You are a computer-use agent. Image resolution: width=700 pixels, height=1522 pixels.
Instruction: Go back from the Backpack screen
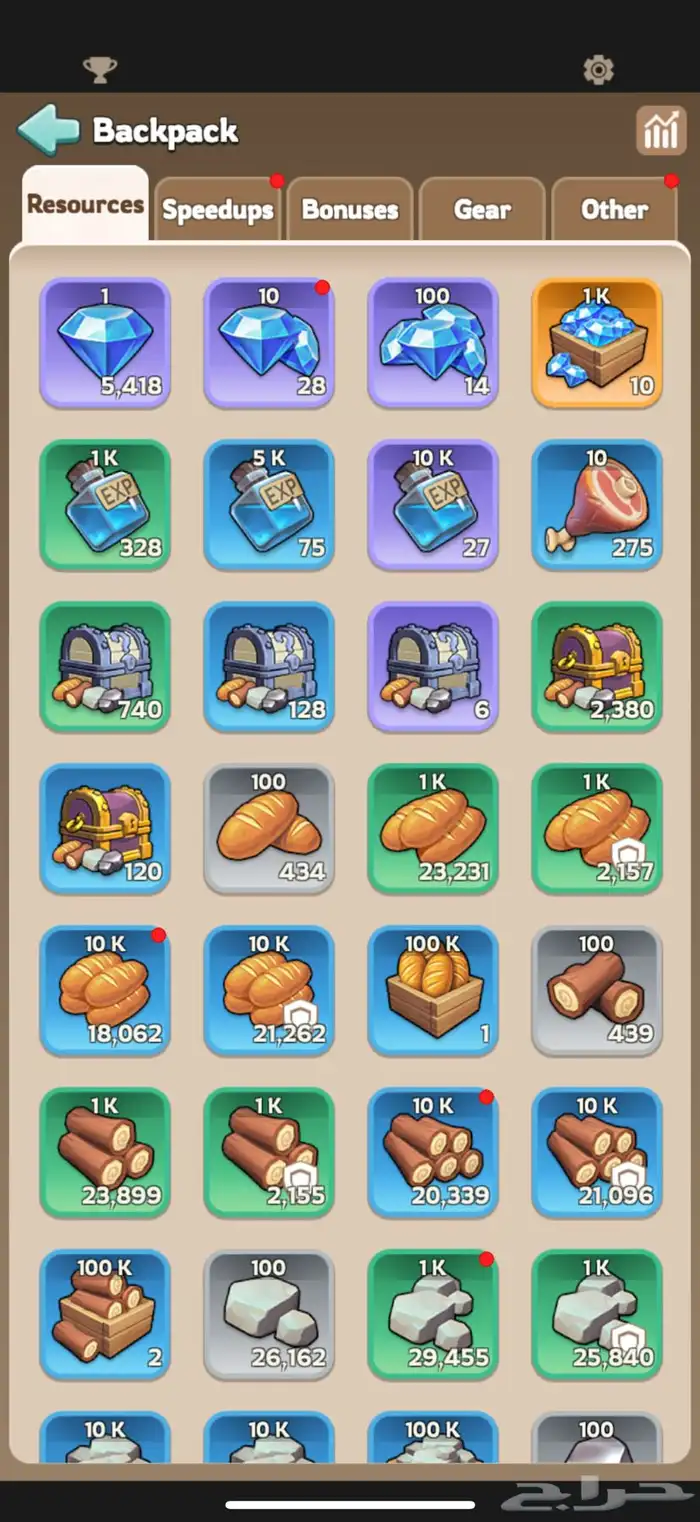point(47,130)
